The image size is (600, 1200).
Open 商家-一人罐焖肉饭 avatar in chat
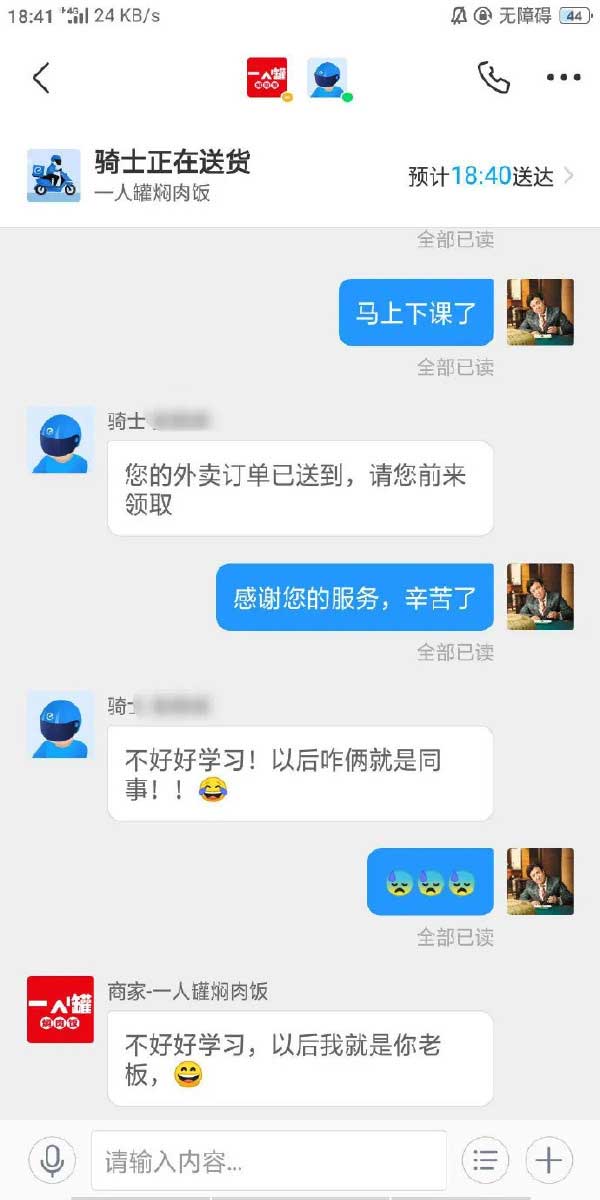click(60, 1010)
